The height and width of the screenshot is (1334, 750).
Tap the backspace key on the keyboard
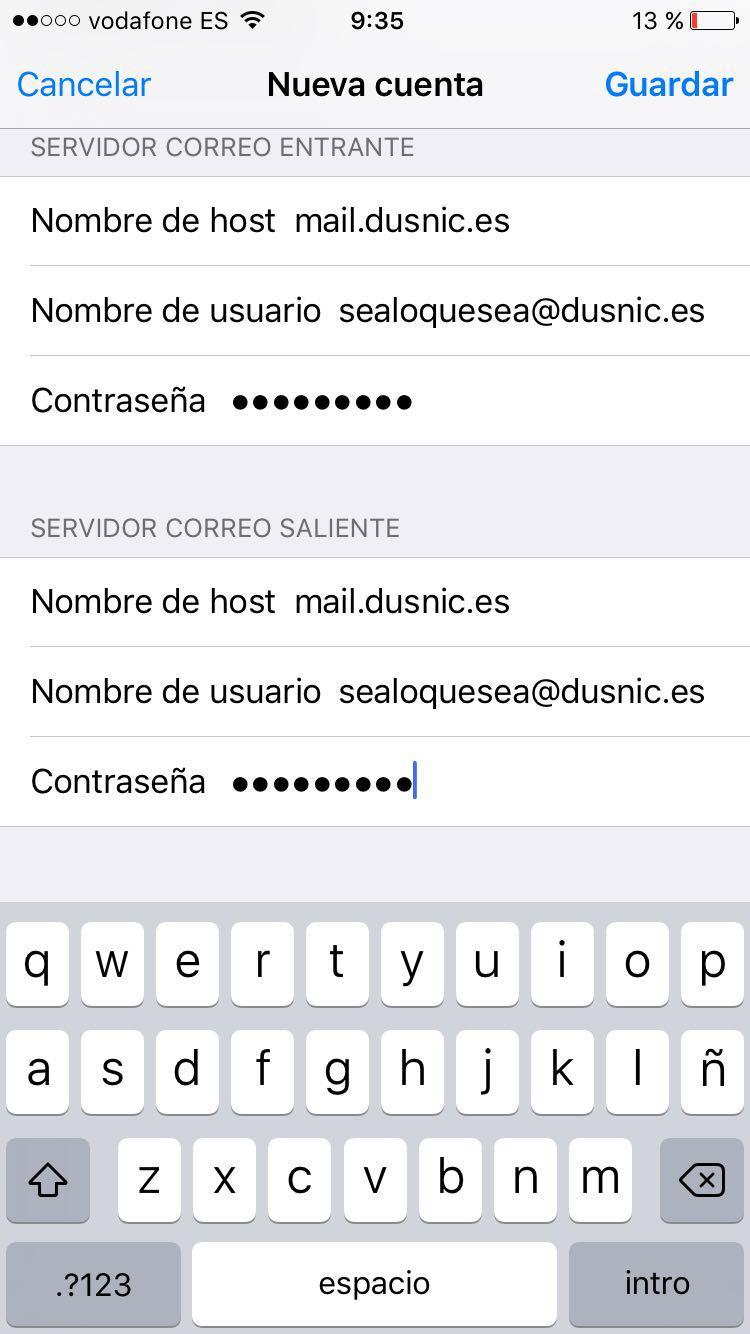[x=702, y=1180]
